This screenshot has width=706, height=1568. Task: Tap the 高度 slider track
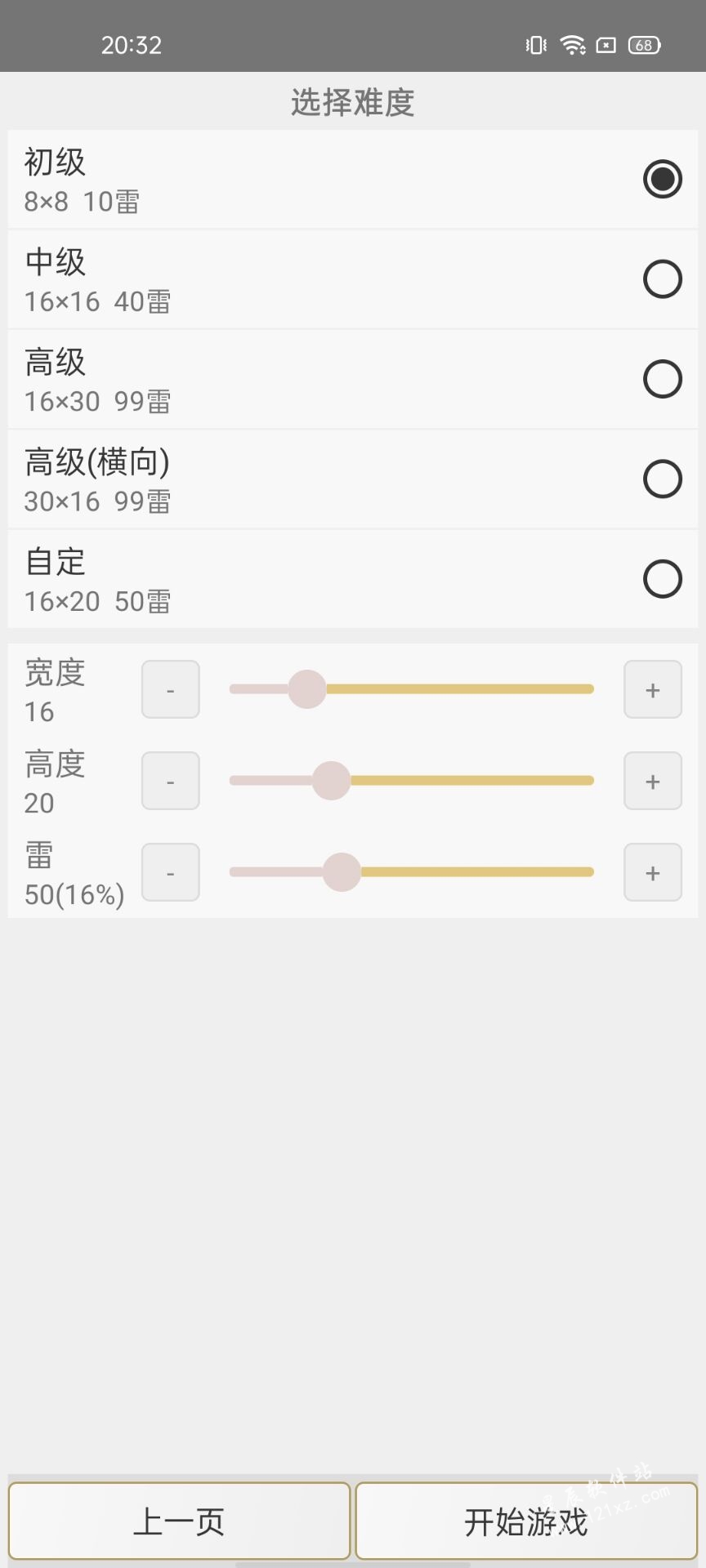412,781
